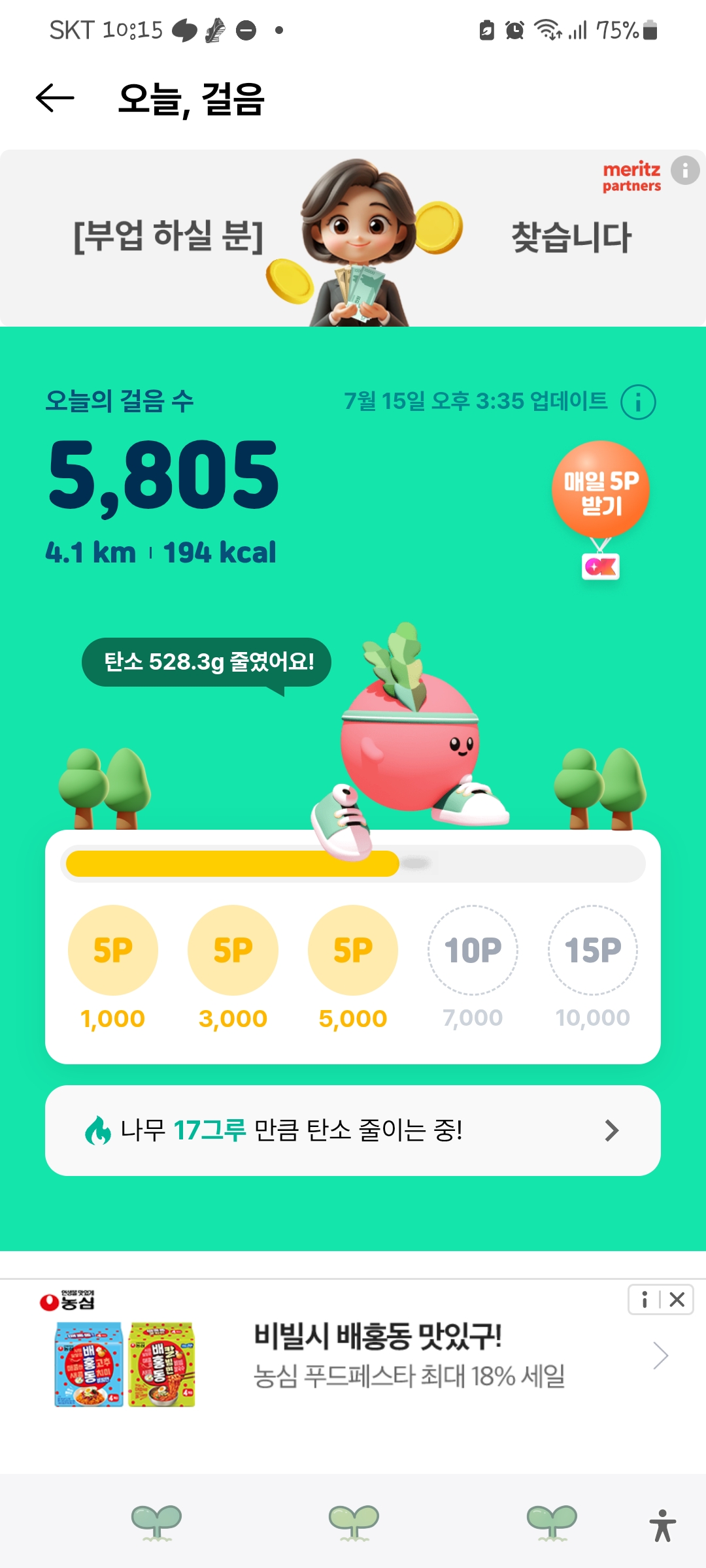Claim the 5P reward for 3,000 steps
706x1568 pixels.
coord(233,950)
